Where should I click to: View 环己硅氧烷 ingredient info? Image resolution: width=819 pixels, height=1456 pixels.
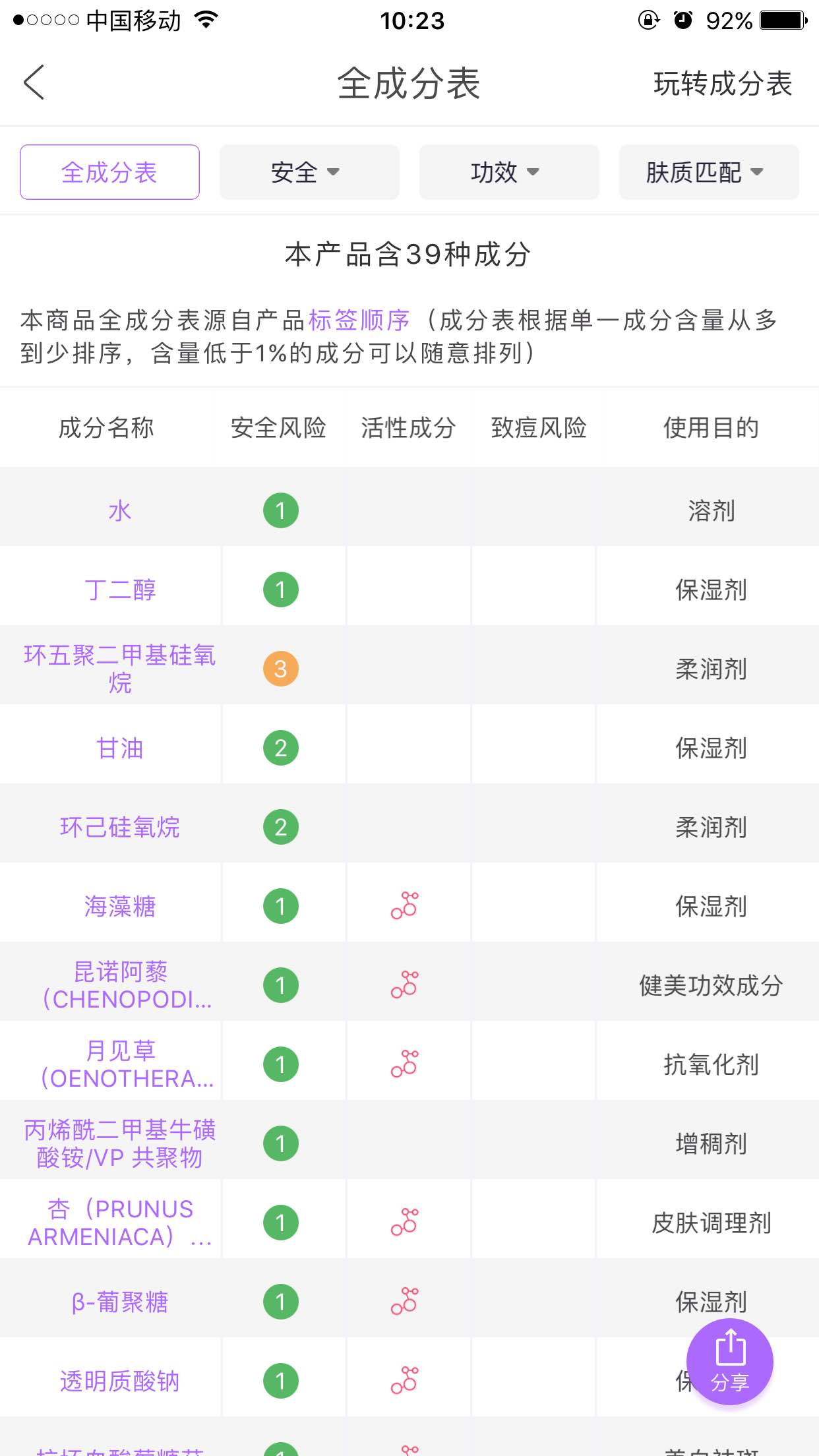[120, 827]
